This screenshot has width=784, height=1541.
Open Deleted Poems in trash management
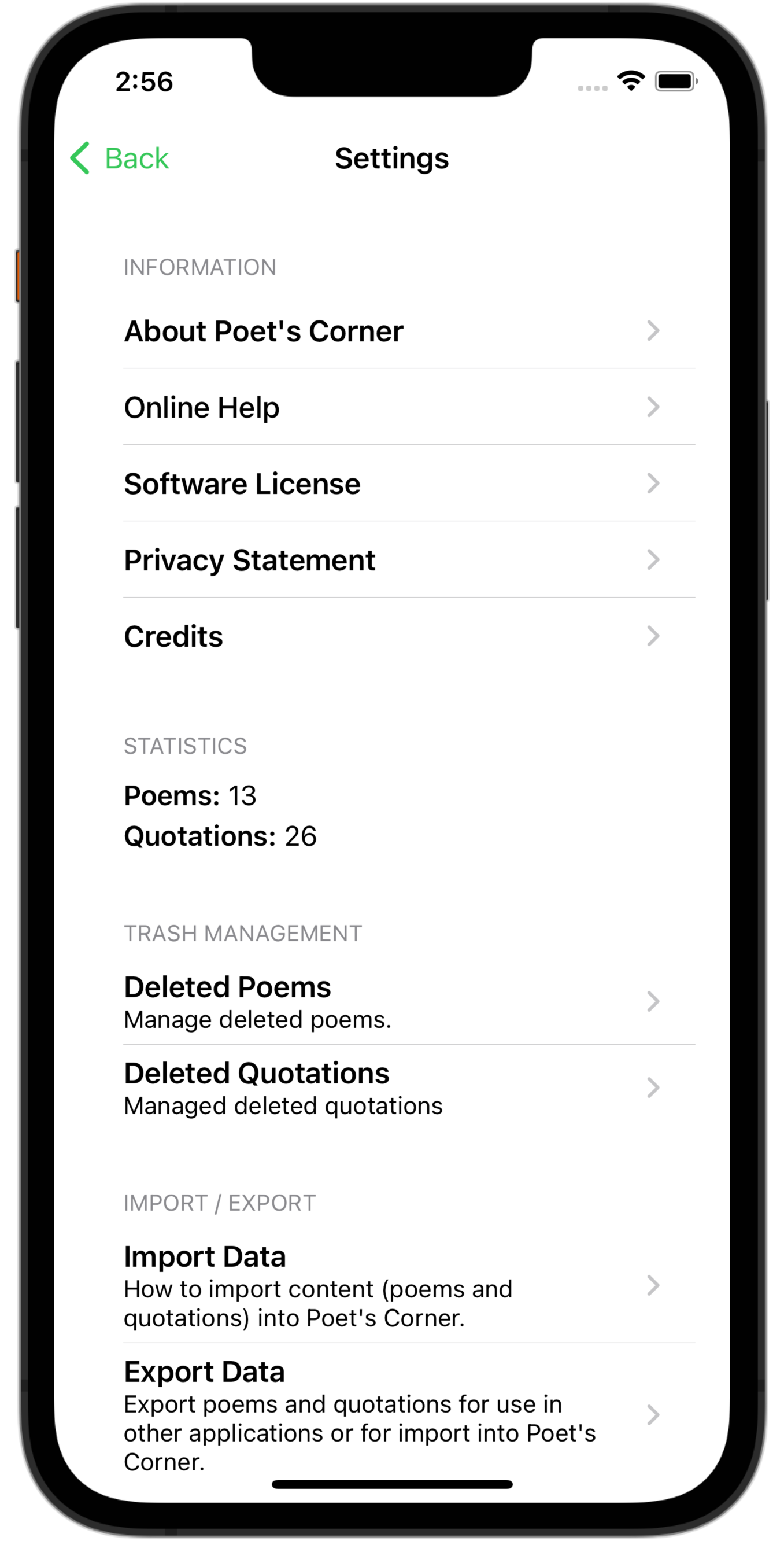tap(391, 1001)
